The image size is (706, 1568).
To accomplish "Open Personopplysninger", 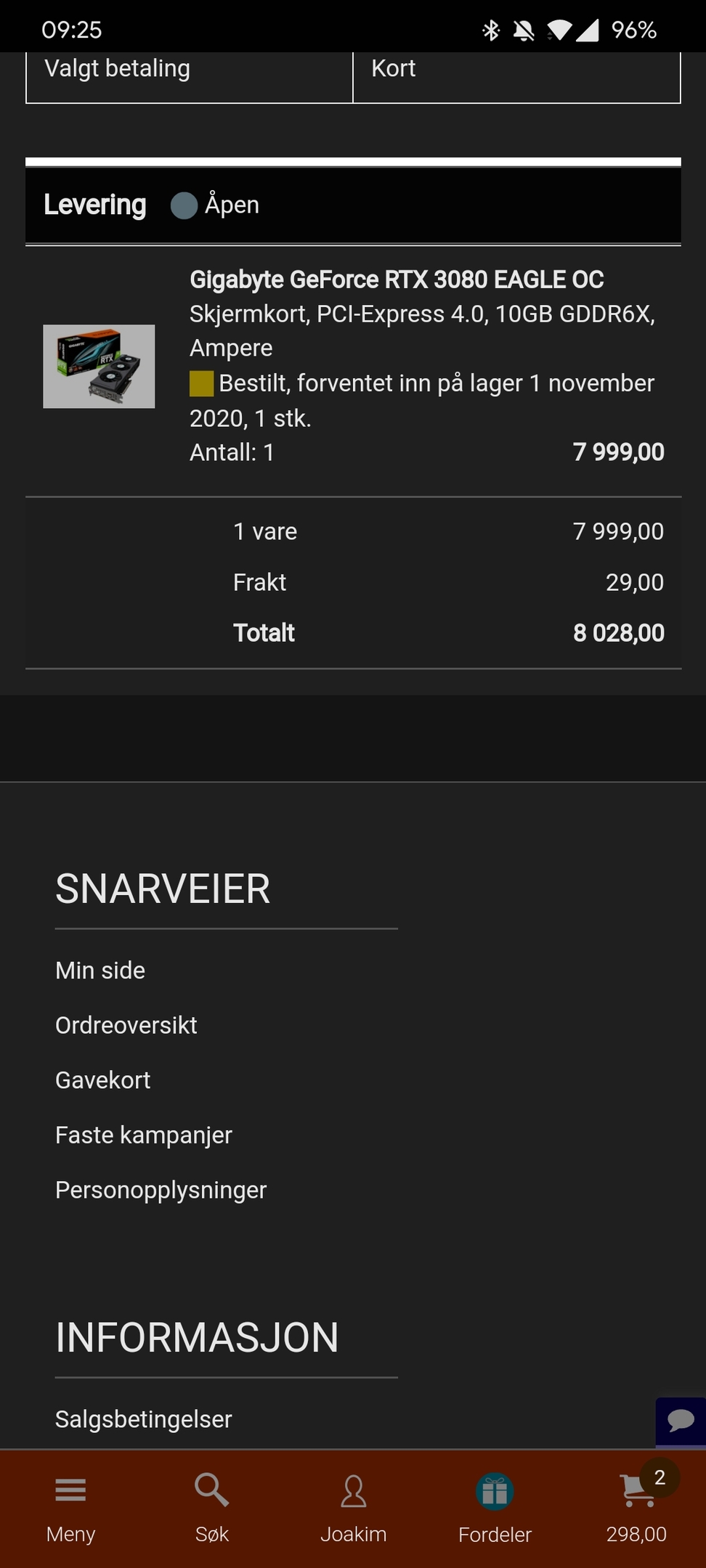I will pyautogui.click(x=161, y=1191).
